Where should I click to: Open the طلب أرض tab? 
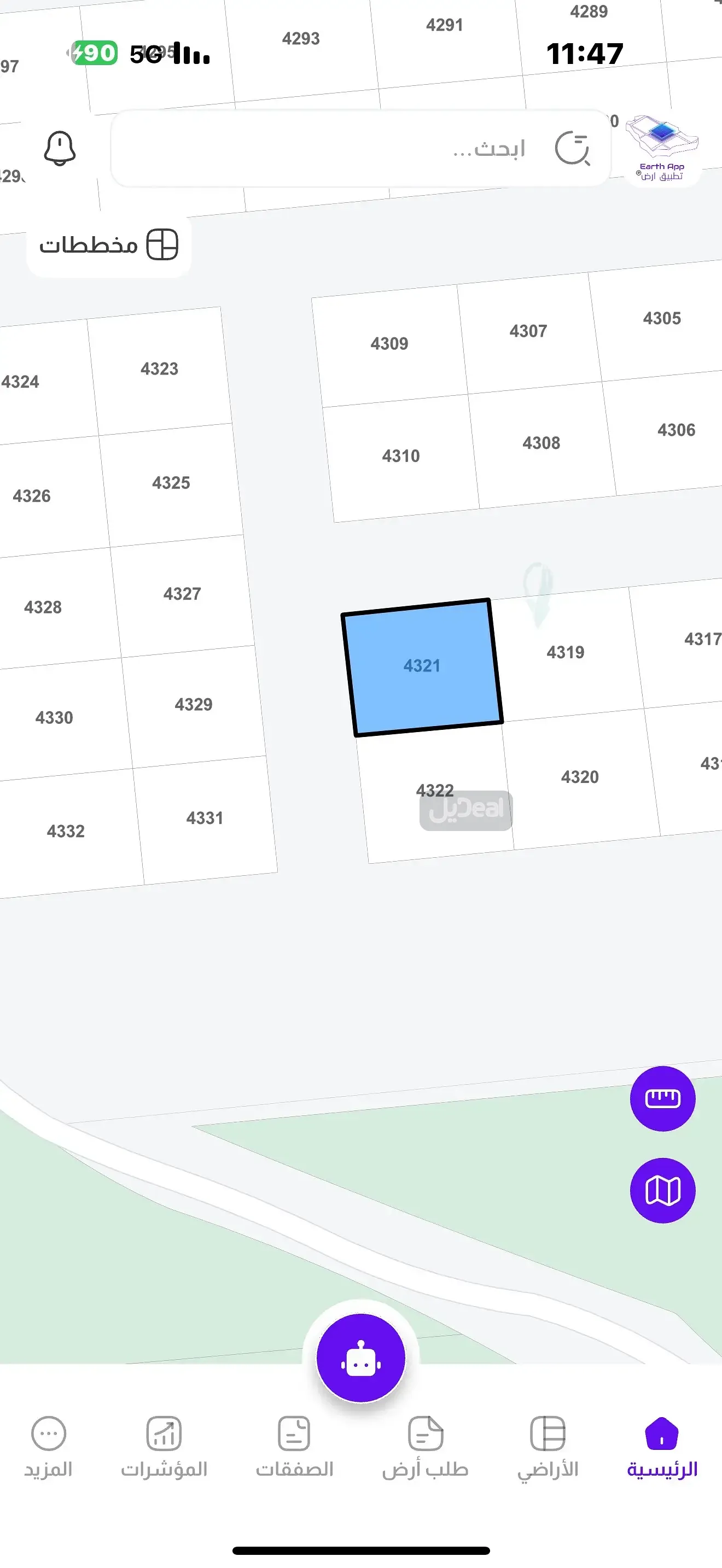[425, 1448]
